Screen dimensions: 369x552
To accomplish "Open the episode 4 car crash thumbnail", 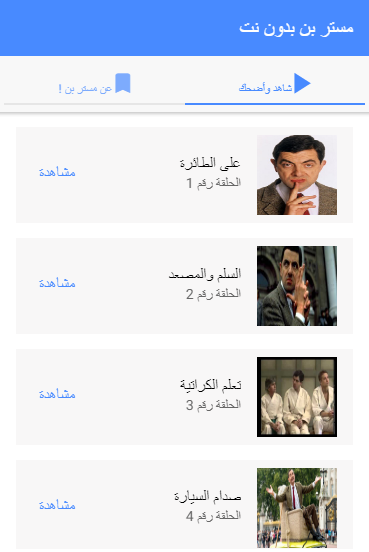I will [x=297, y=508].
